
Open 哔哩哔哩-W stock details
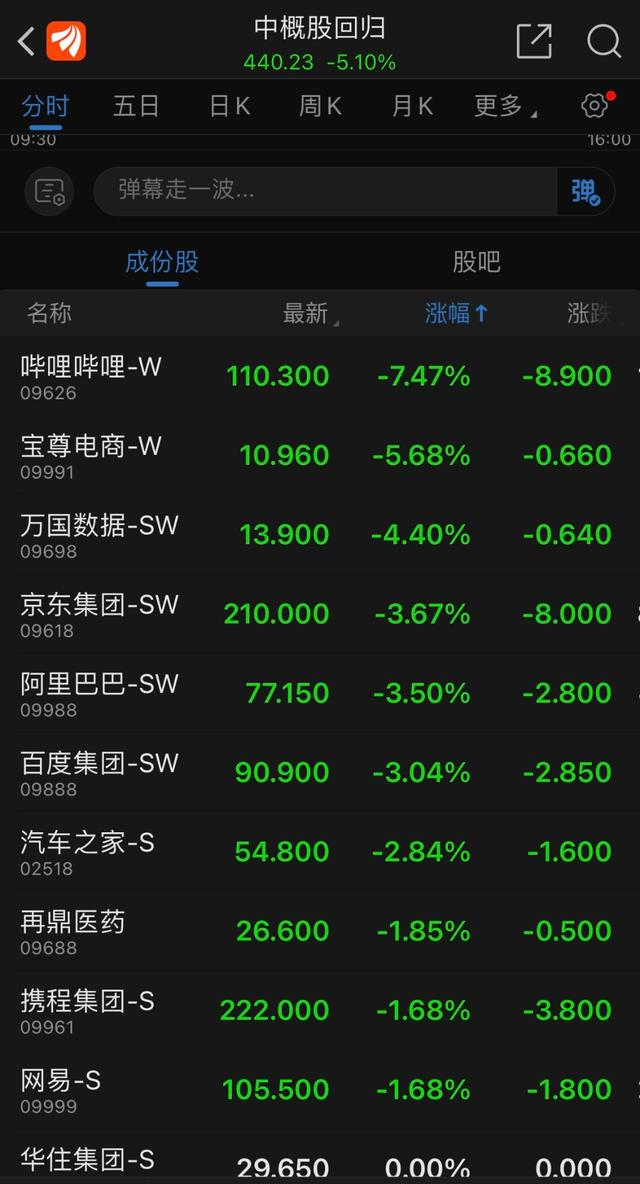(320, 376)
